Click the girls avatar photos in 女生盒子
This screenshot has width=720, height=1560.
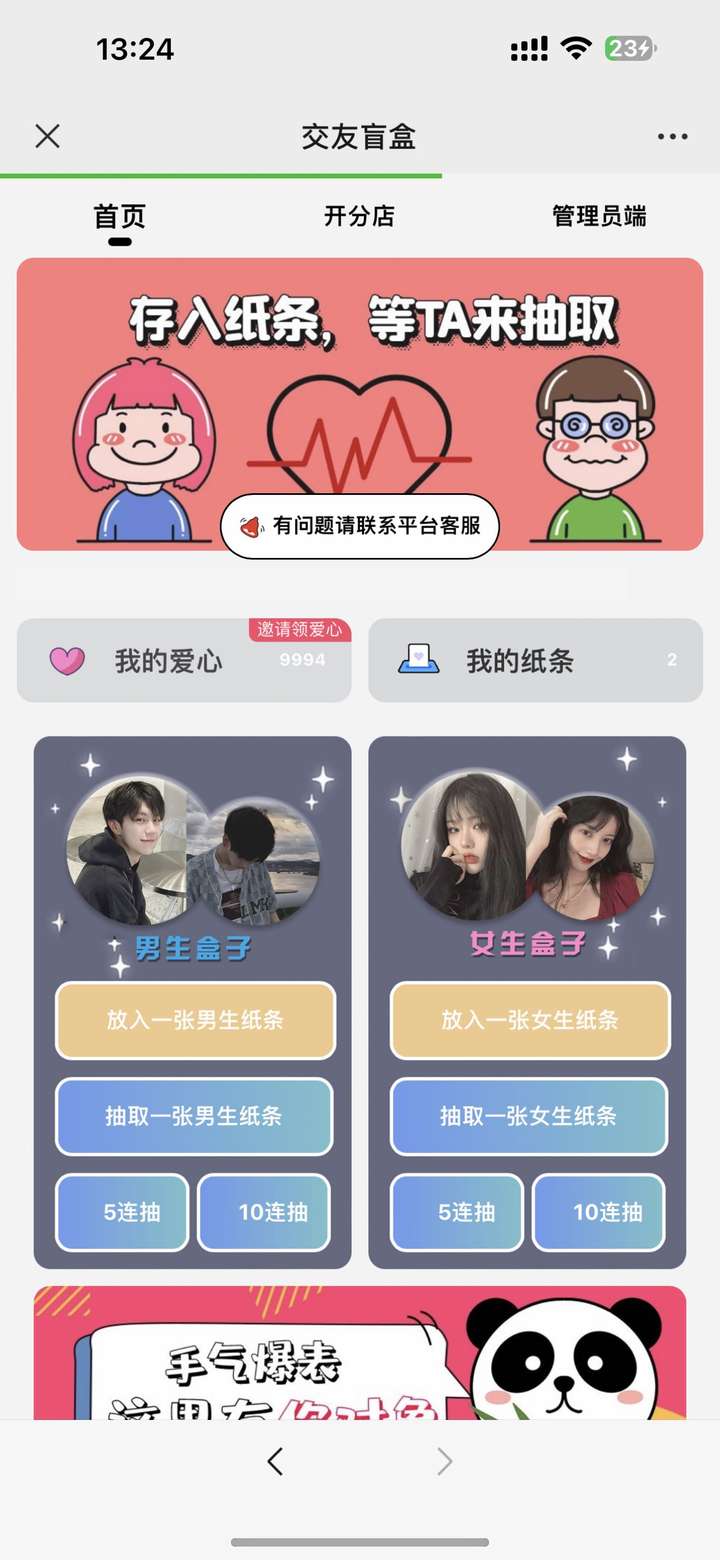pyautogui.click(x=527, y=850)
